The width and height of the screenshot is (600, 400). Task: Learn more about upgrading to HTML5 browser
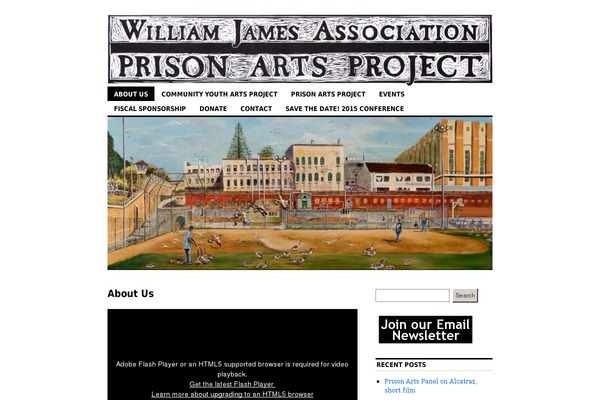[x=232, y=395]
